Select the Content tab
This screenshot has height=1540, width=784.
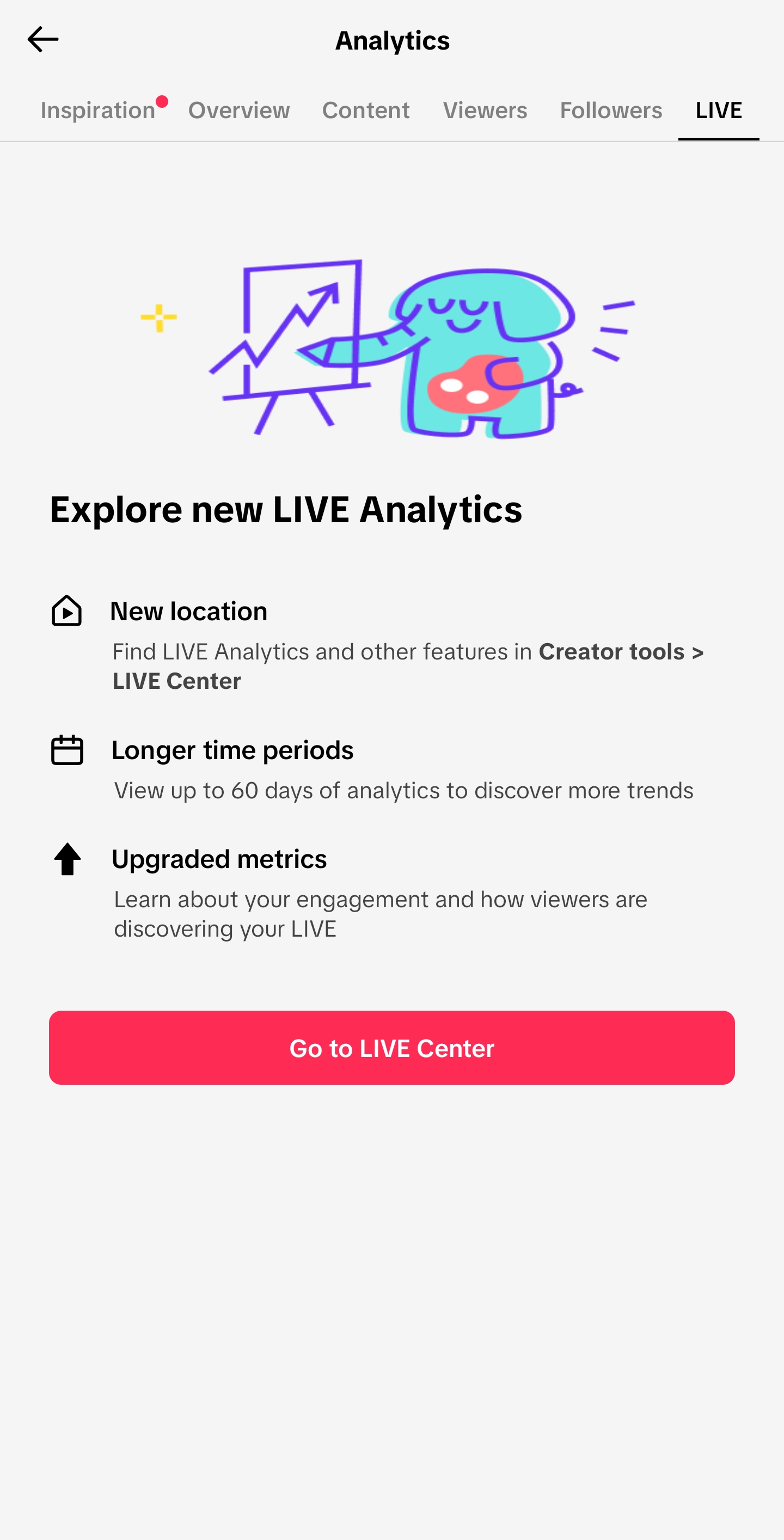pyautogui.click(x=366, y=111)
